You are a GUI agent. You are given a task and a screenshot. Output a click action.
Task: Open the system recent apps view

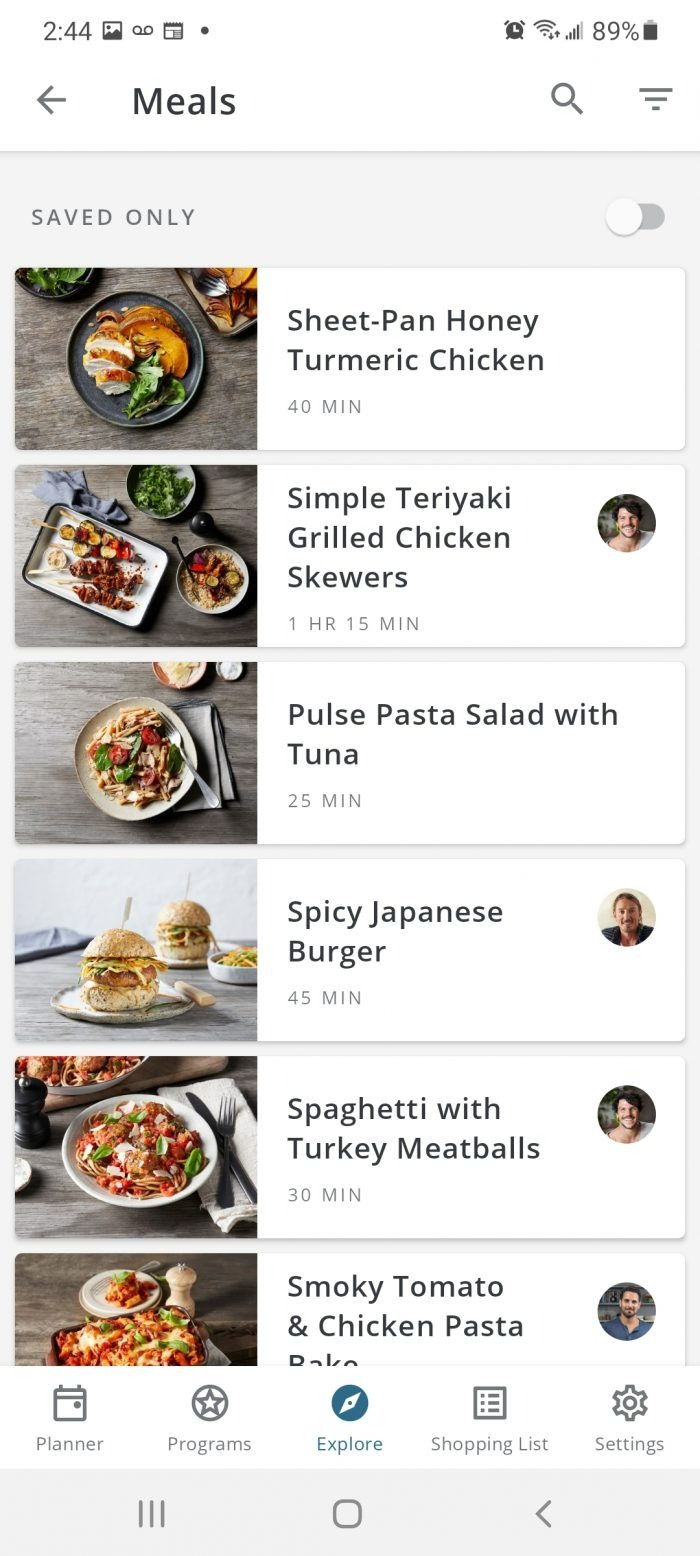coord(151,1513)
